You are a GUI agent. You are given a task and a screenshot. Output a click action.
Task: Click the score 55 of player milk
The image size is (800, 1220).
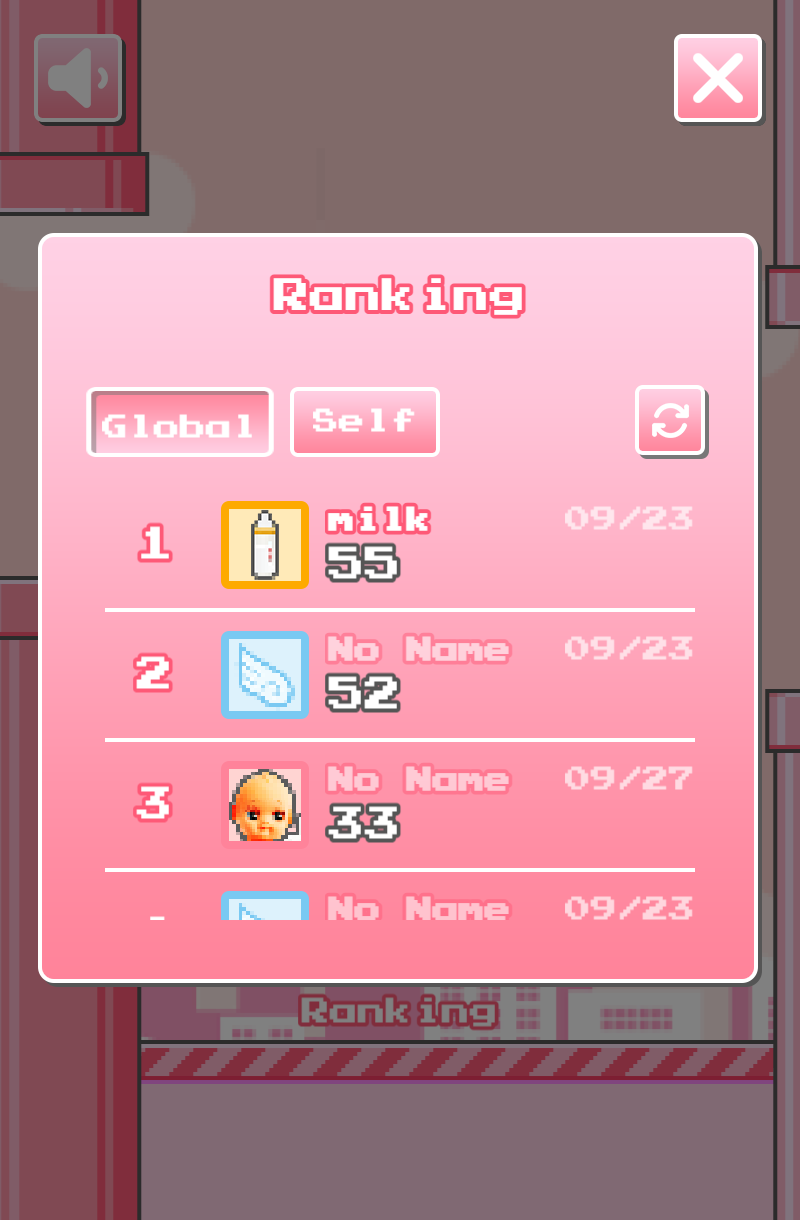[x=363, y=562]
